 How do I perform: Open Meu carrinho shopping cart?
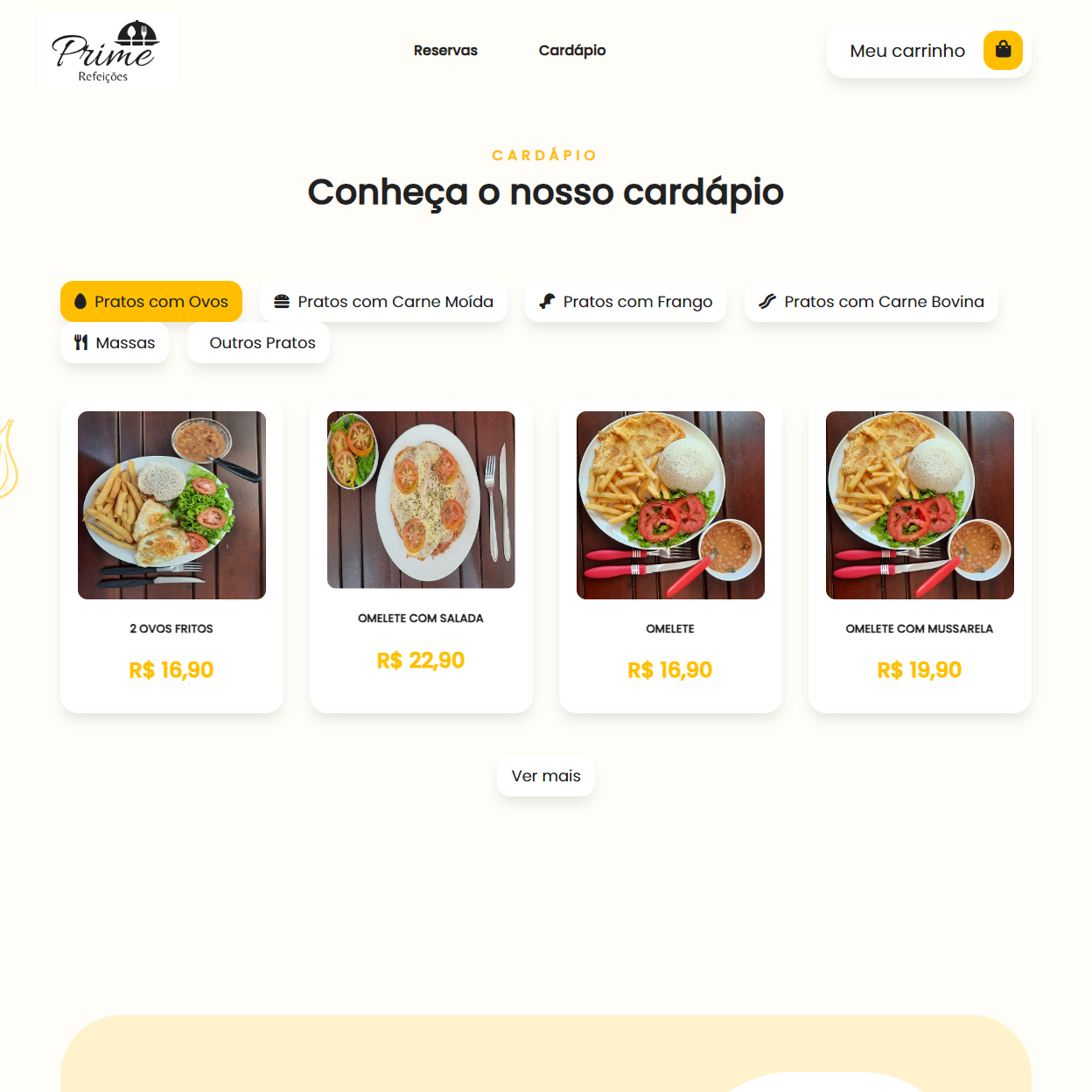pos(928,51)
